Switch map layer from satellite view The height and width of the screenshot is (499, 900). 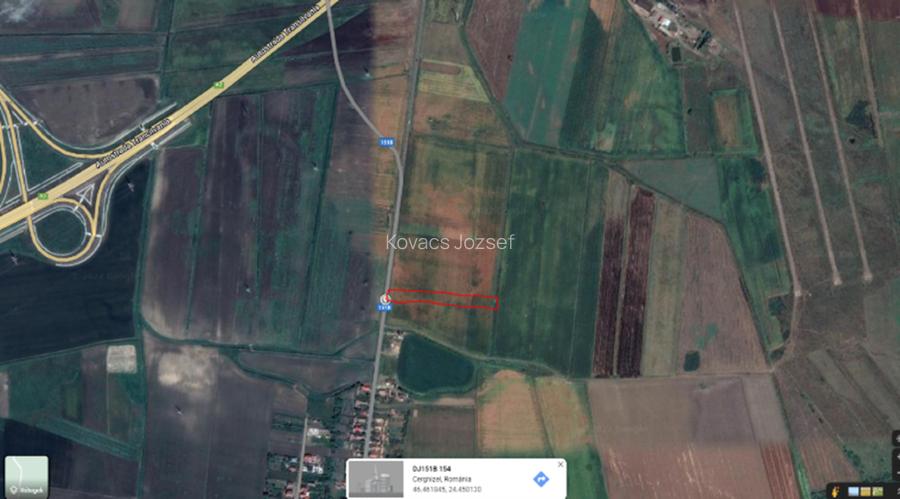click(x=26, y=477)
